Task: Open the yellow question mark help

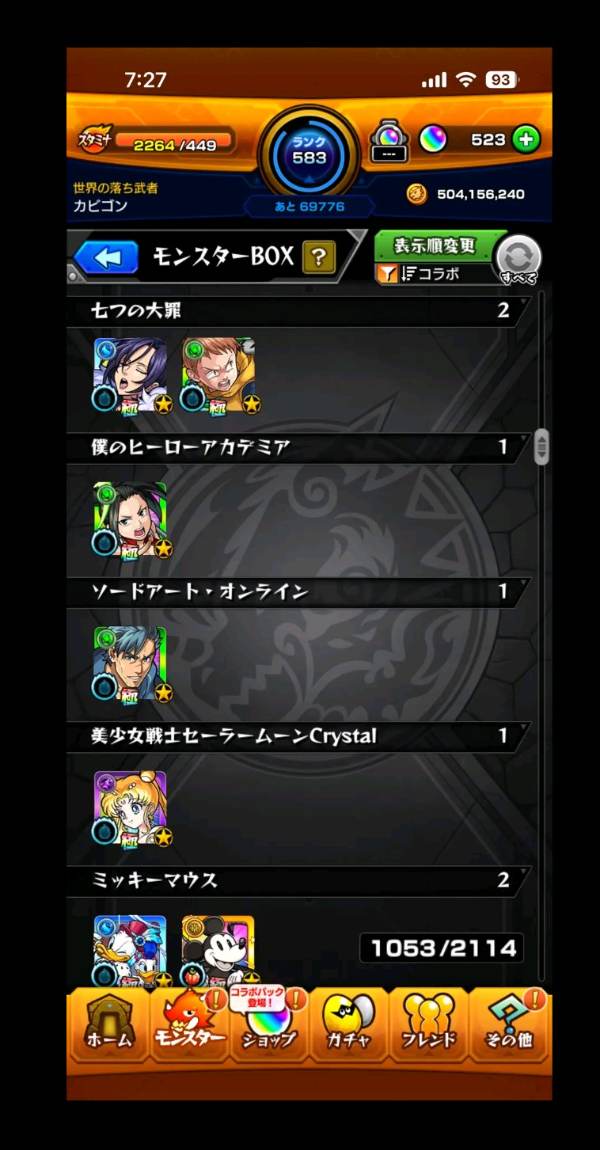Action: [x=318, y=258]
